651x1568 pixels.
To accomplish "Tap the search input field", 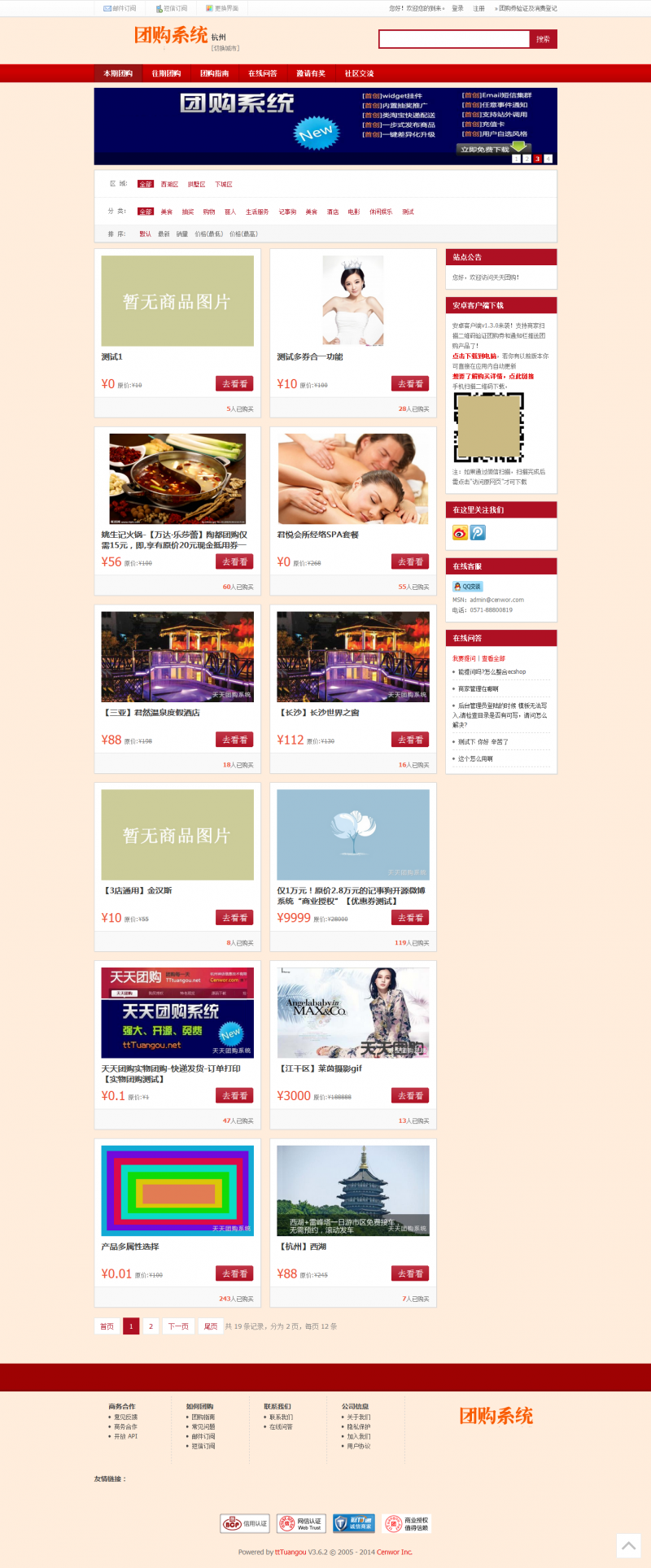I will (x=454, y=39).
